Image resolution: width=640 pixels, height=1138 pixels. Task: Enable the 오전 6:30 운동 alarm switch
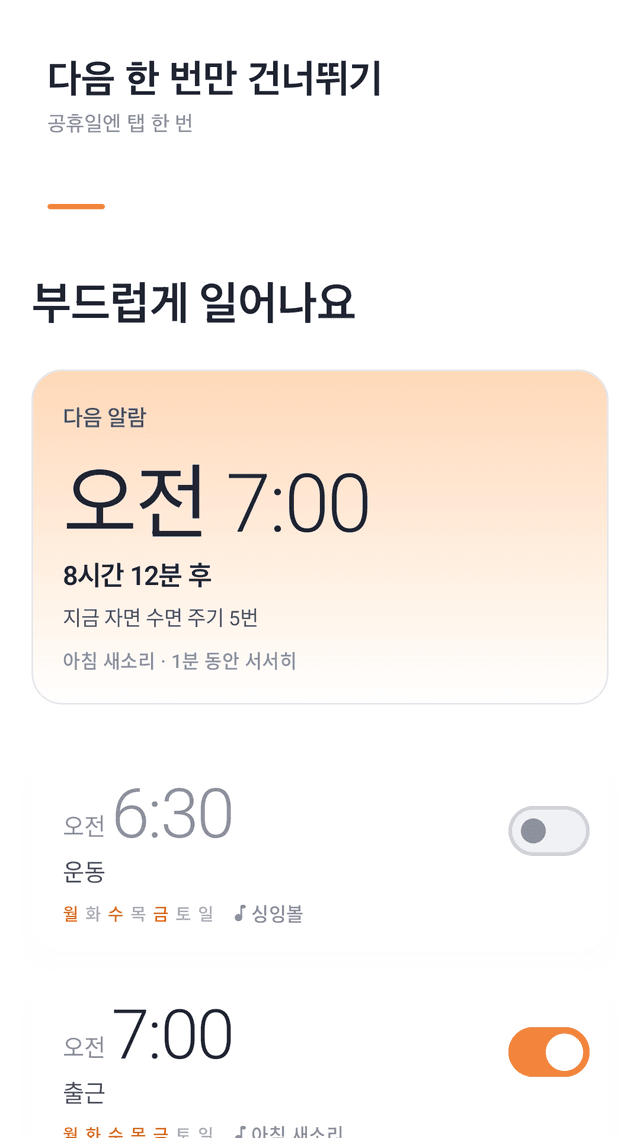549,831
